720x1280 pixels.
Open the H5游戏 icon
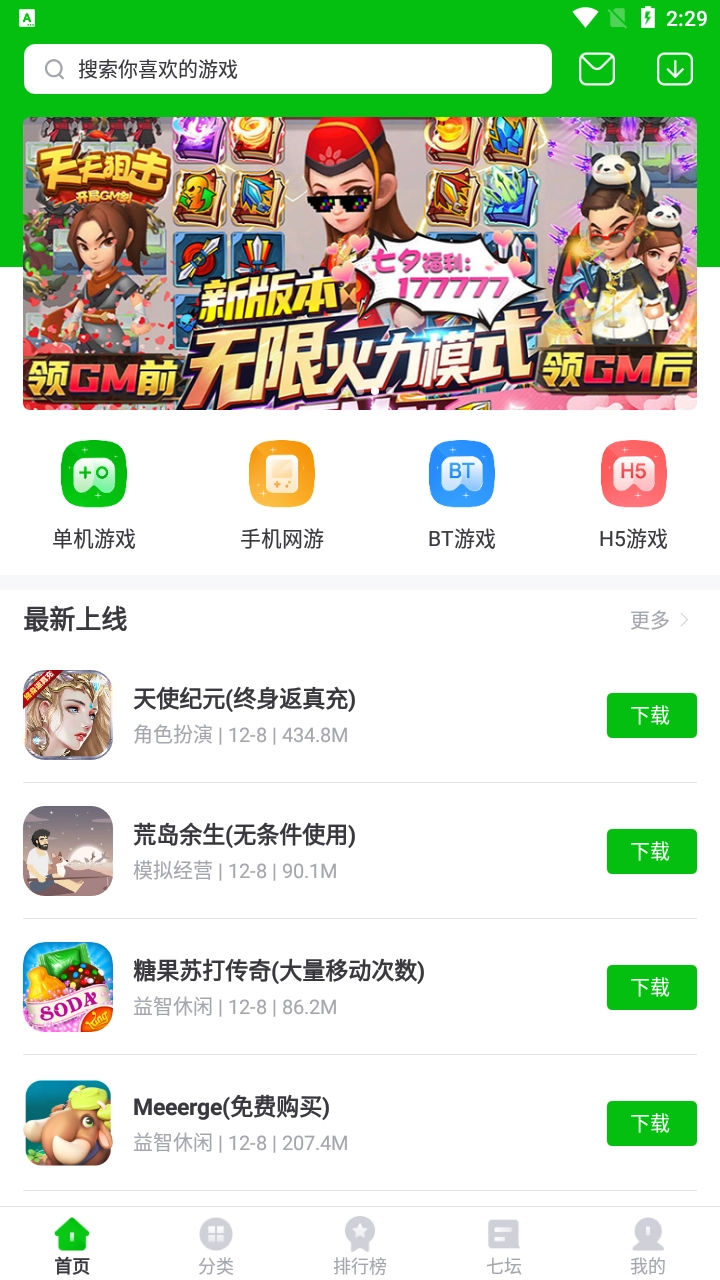click(633, 472)
